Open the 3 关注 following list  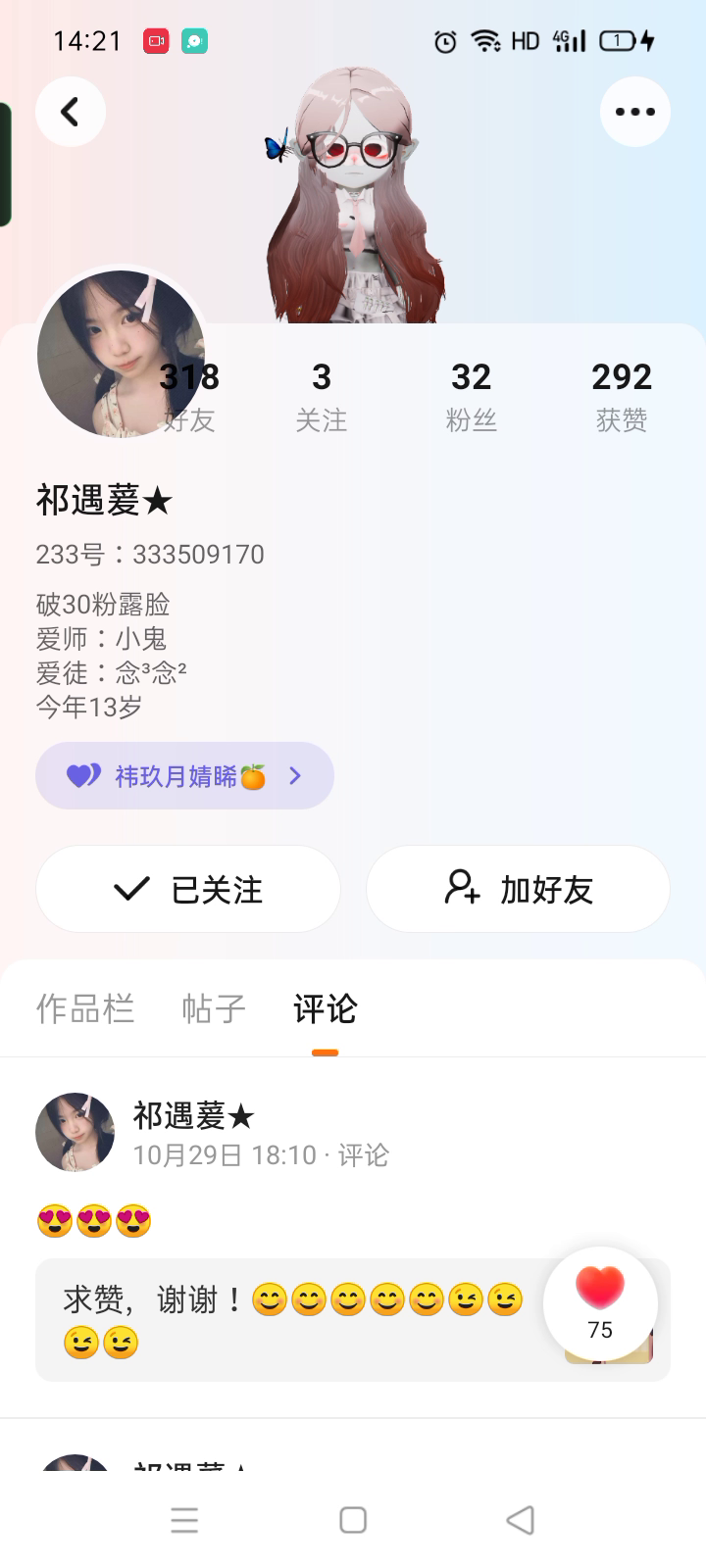tap(322, 397)
